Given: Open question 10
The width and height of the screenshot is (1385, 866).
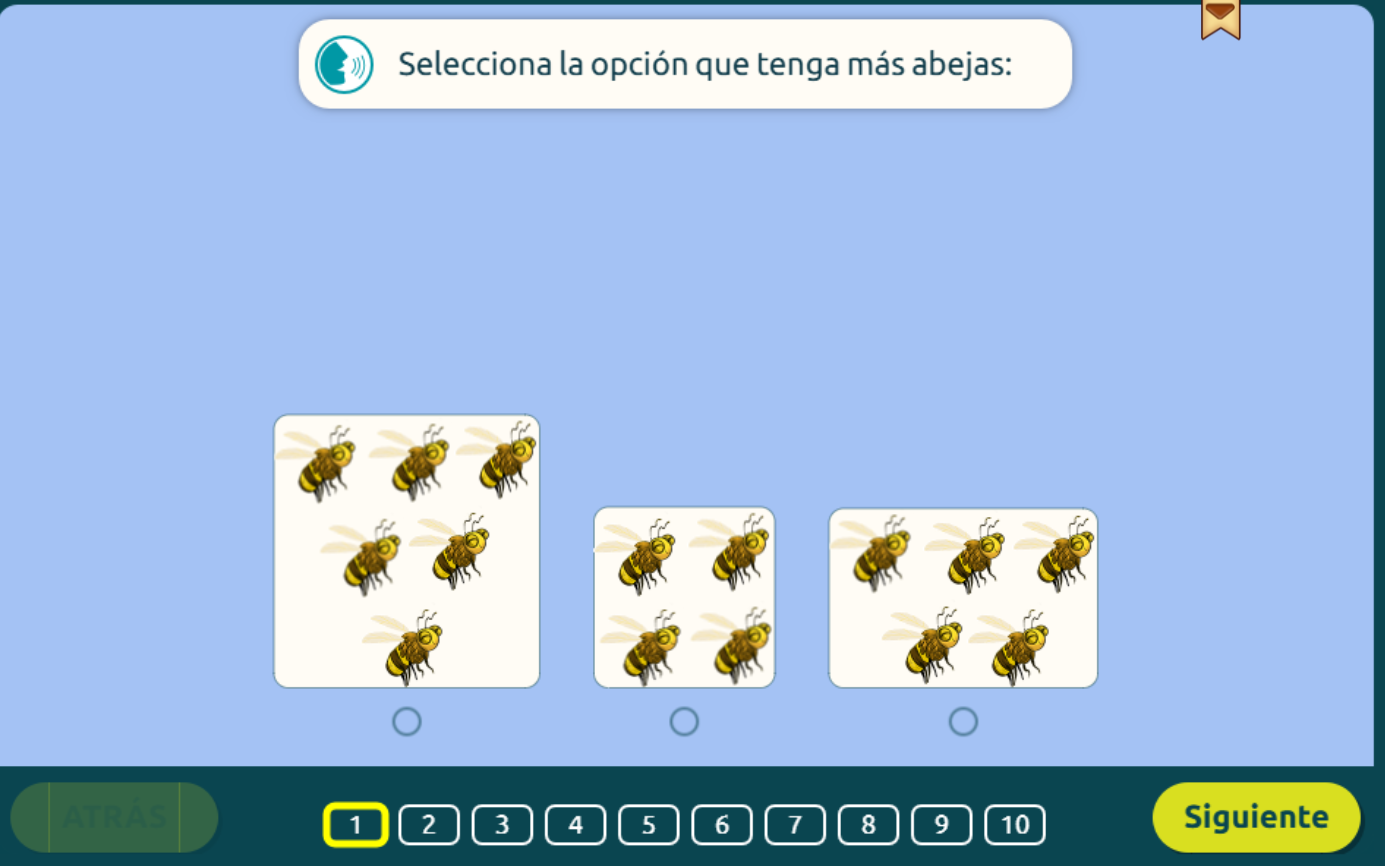Looking at the screenshot, I should (1015, 825).
